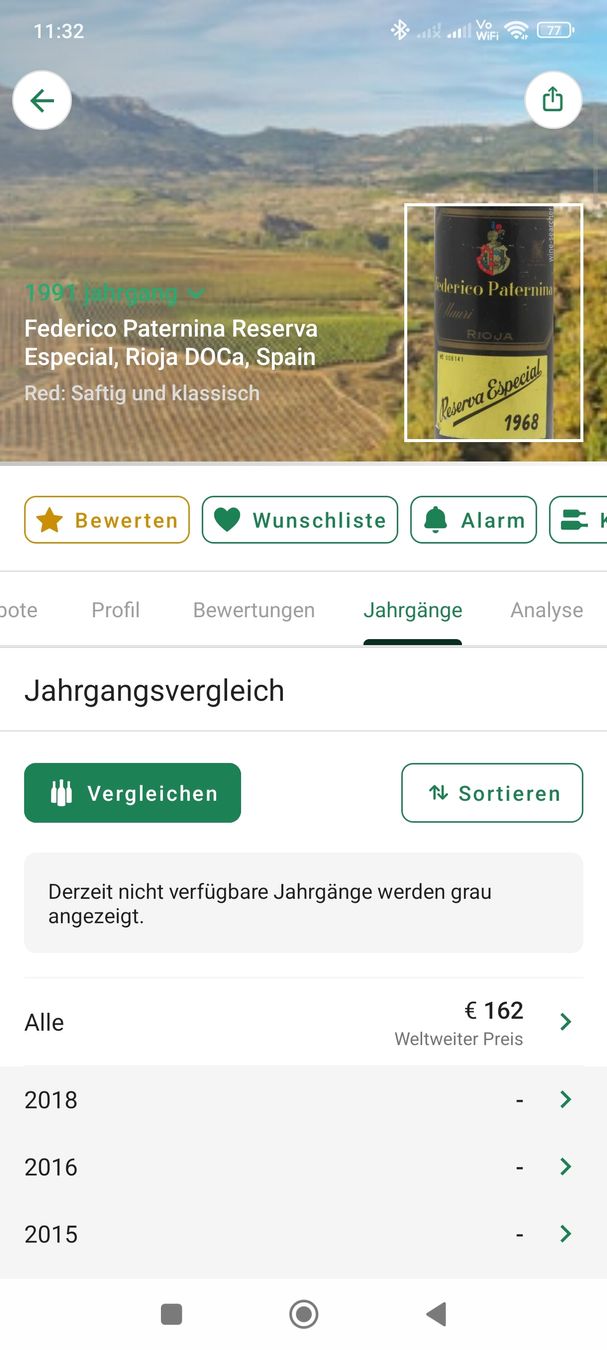The height and width of the screenshot is (1350, 607).
Task: Set a price Alarm
Action: [x=474, y=520]
